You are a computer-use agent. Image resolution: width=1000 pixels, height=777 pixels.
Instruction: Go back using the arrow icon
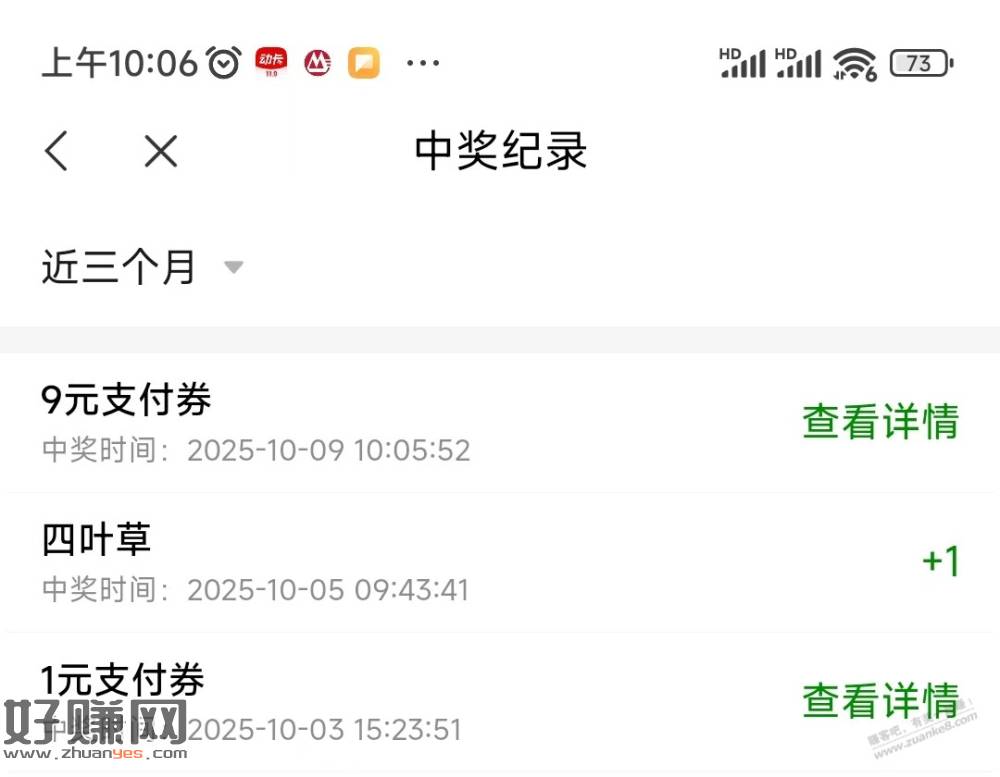pyautogui.click(x=57, y=152)
